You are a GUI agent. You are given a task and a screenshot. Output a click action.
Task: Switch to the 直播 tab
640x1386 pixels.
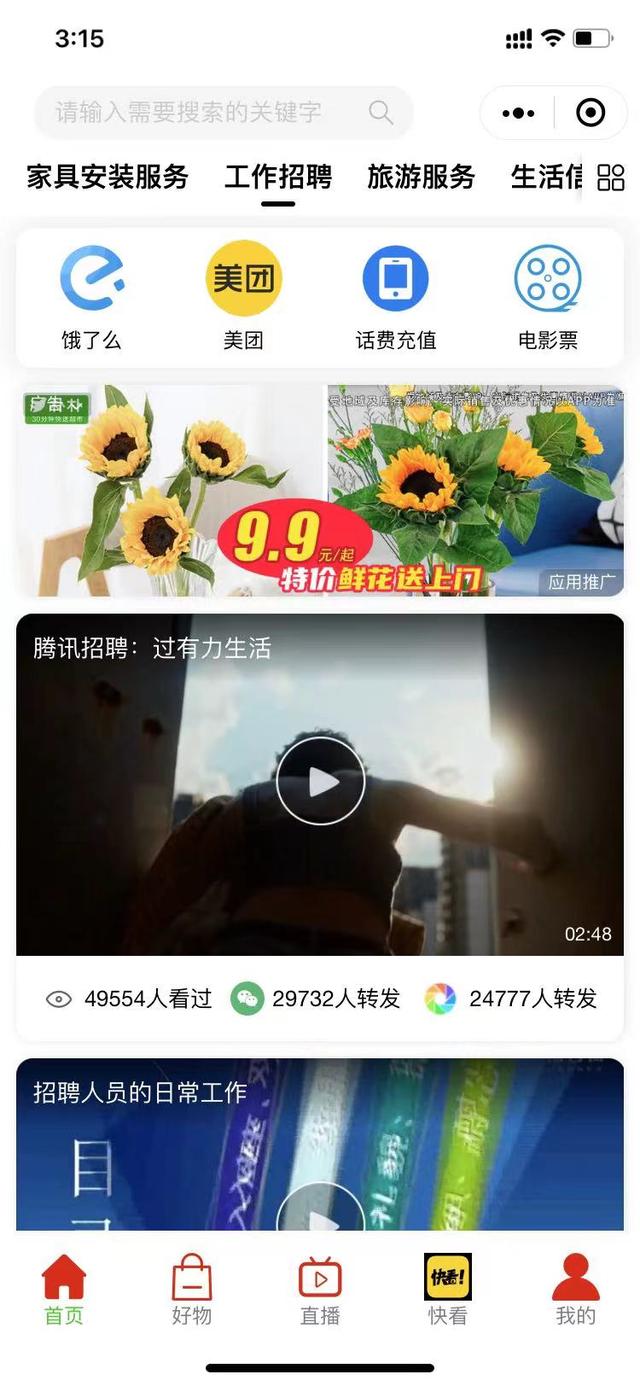(x=320, y=1291)
